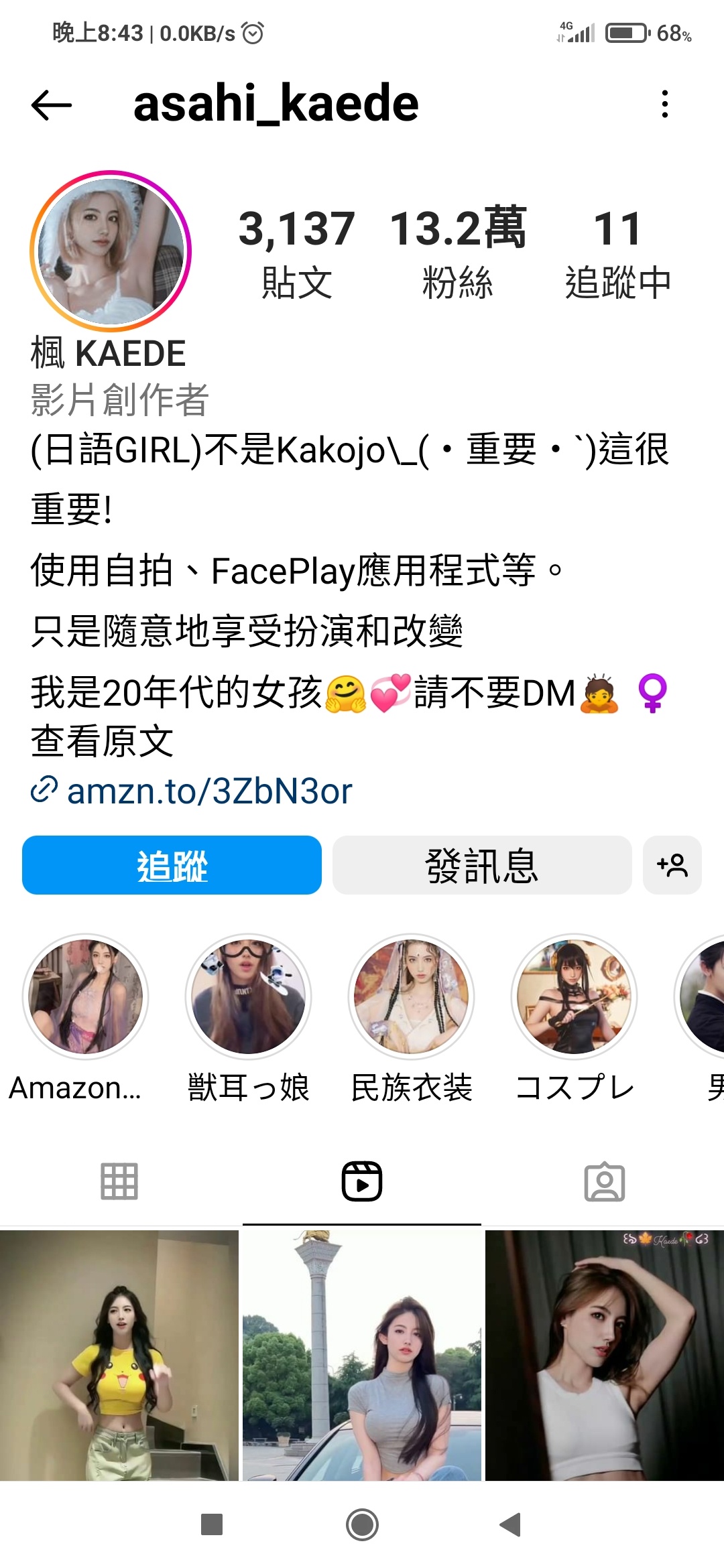Follow this account with 追蹤 button
Image resolution: width=724 pixels, height=1568 pixels.
click(x=172, y=865)
